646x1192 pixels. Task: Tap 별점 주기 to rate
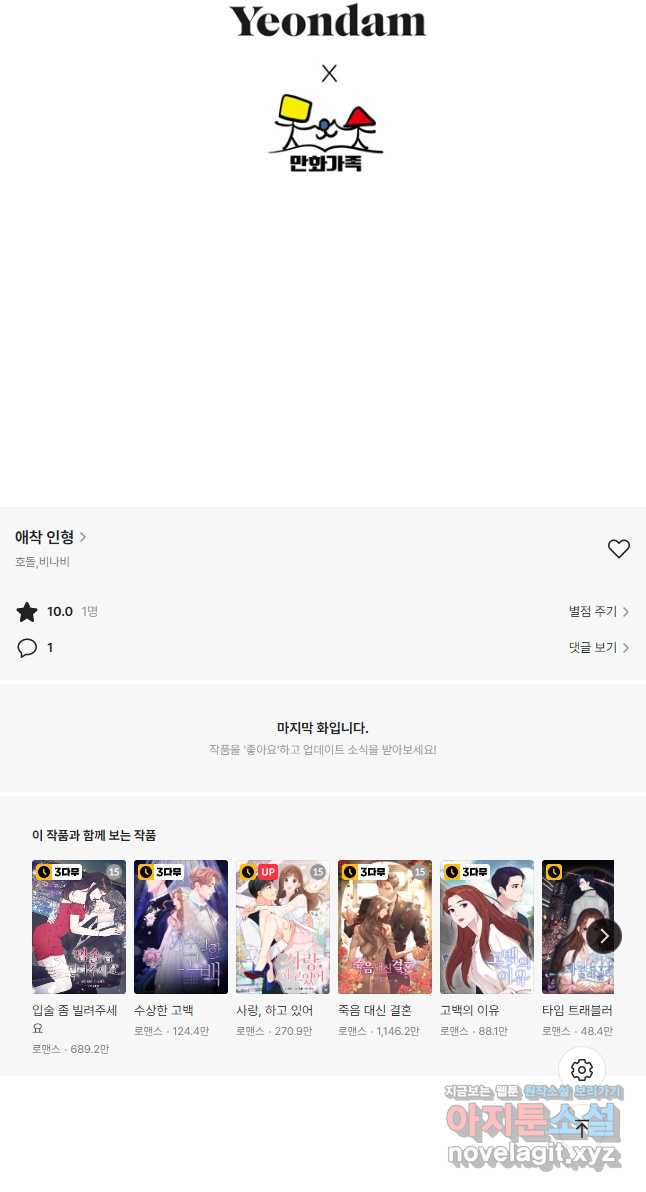(598, 611)
